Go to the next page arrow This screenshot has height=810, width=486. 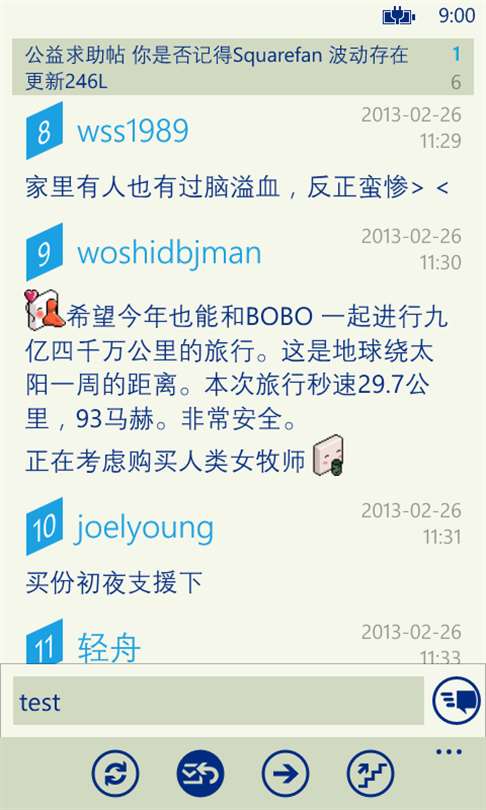pyautogui.click(x=286, y=773)
